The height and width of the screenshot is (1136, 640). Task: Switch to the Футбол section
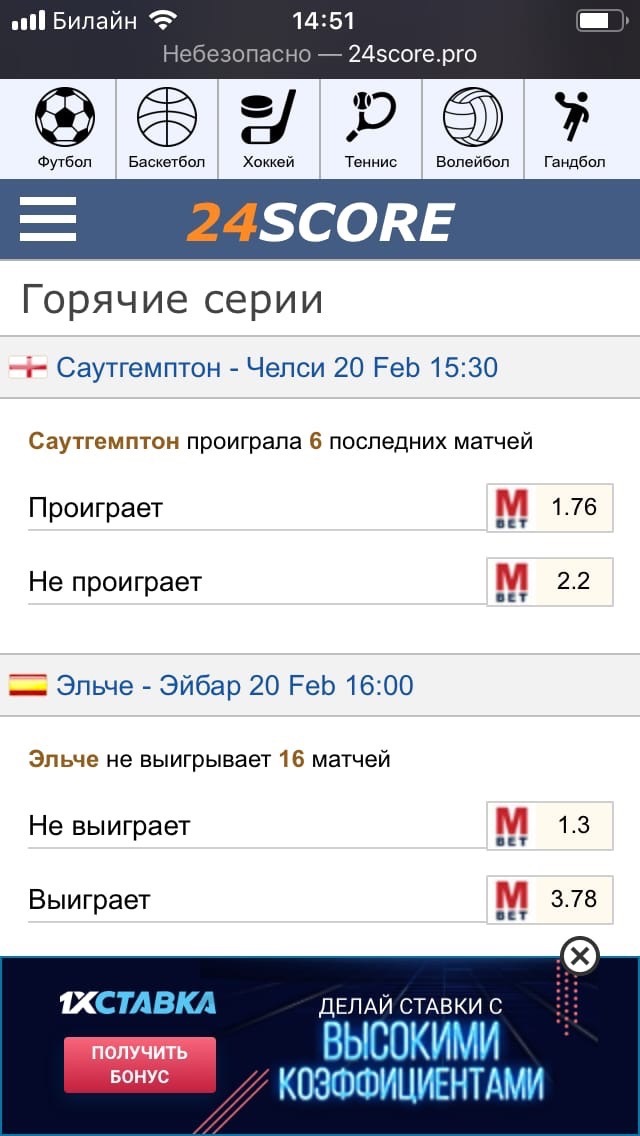(65, 129)
